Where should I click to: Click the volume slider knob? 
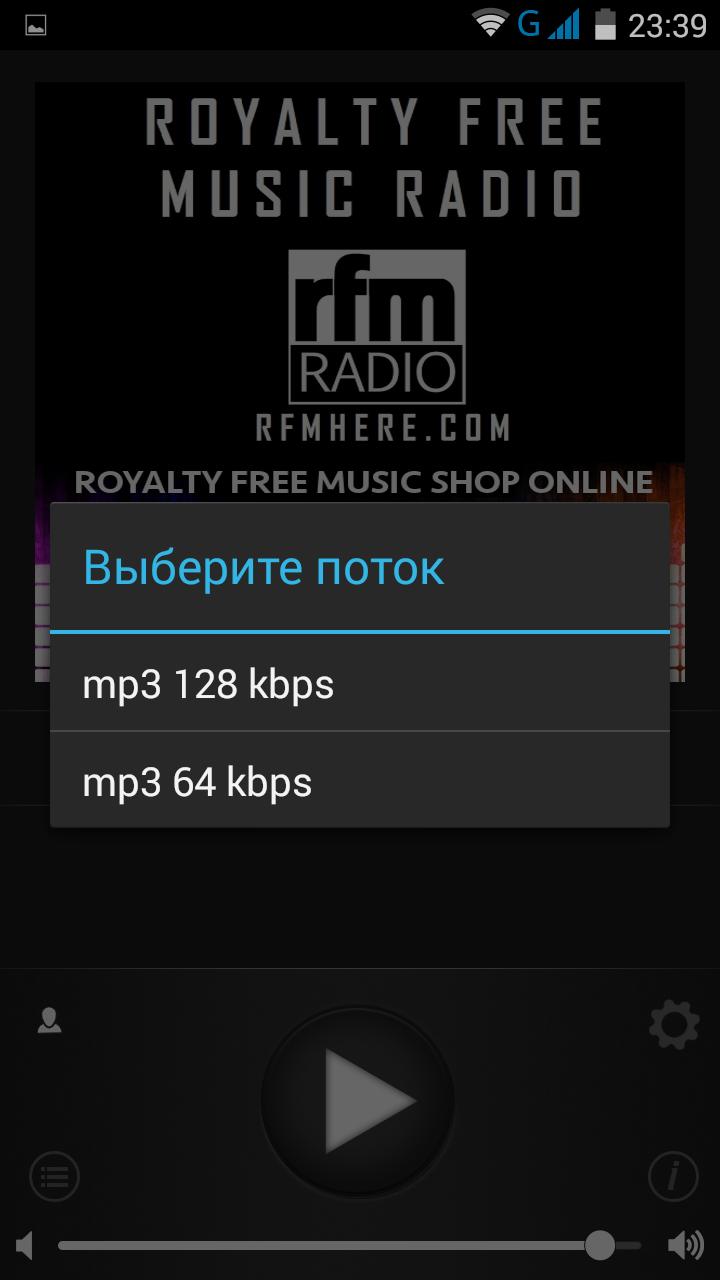pyautogui.click(x=601, y=1246)
